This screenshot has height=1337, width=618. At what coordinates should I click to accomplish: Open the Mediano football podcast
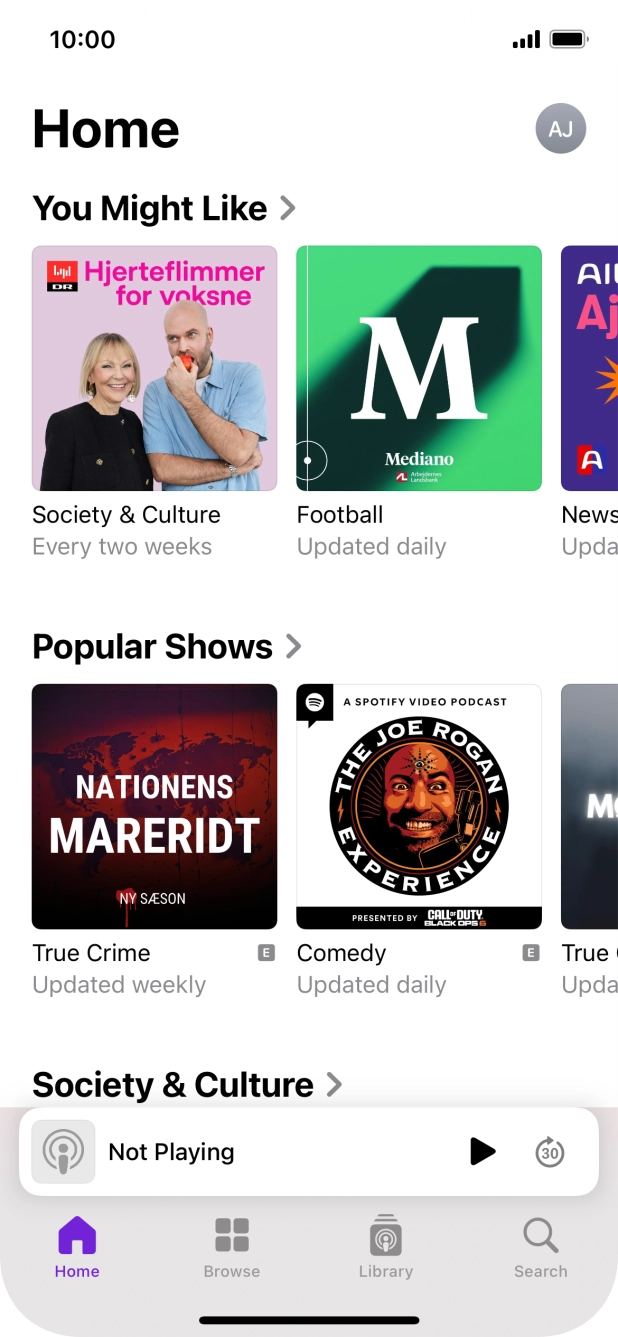pyautogui.click(x=419, y=368)
